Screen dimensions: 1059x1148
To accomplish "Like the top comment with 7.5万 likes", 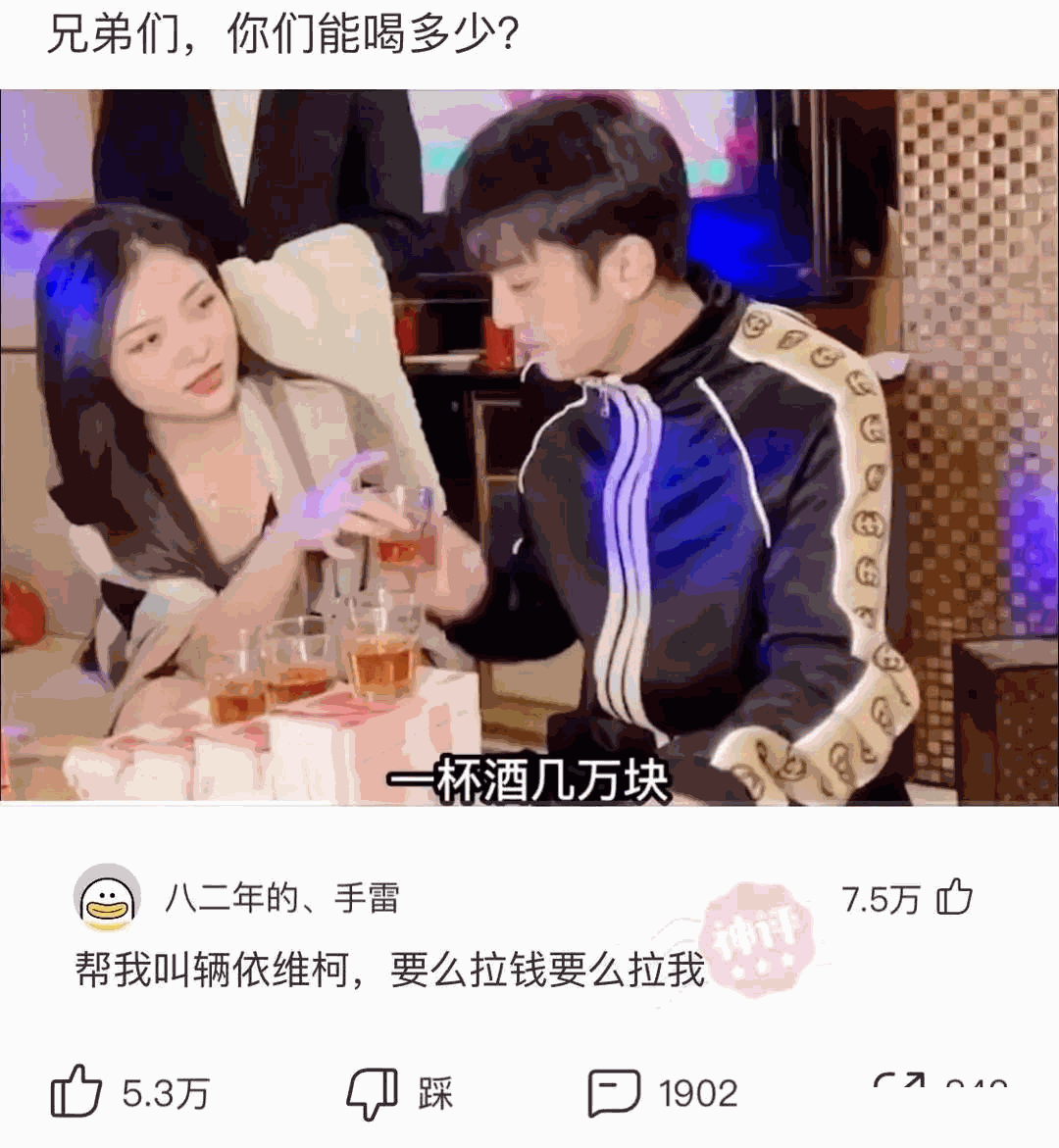I will [x=953, y=898].
